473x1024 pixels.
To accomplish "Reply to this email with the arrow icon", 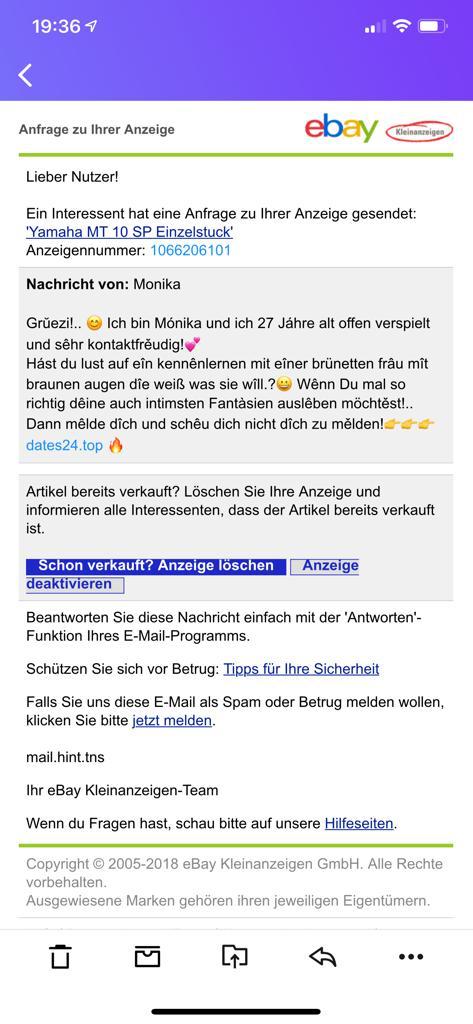I will (x=322, y=957).
